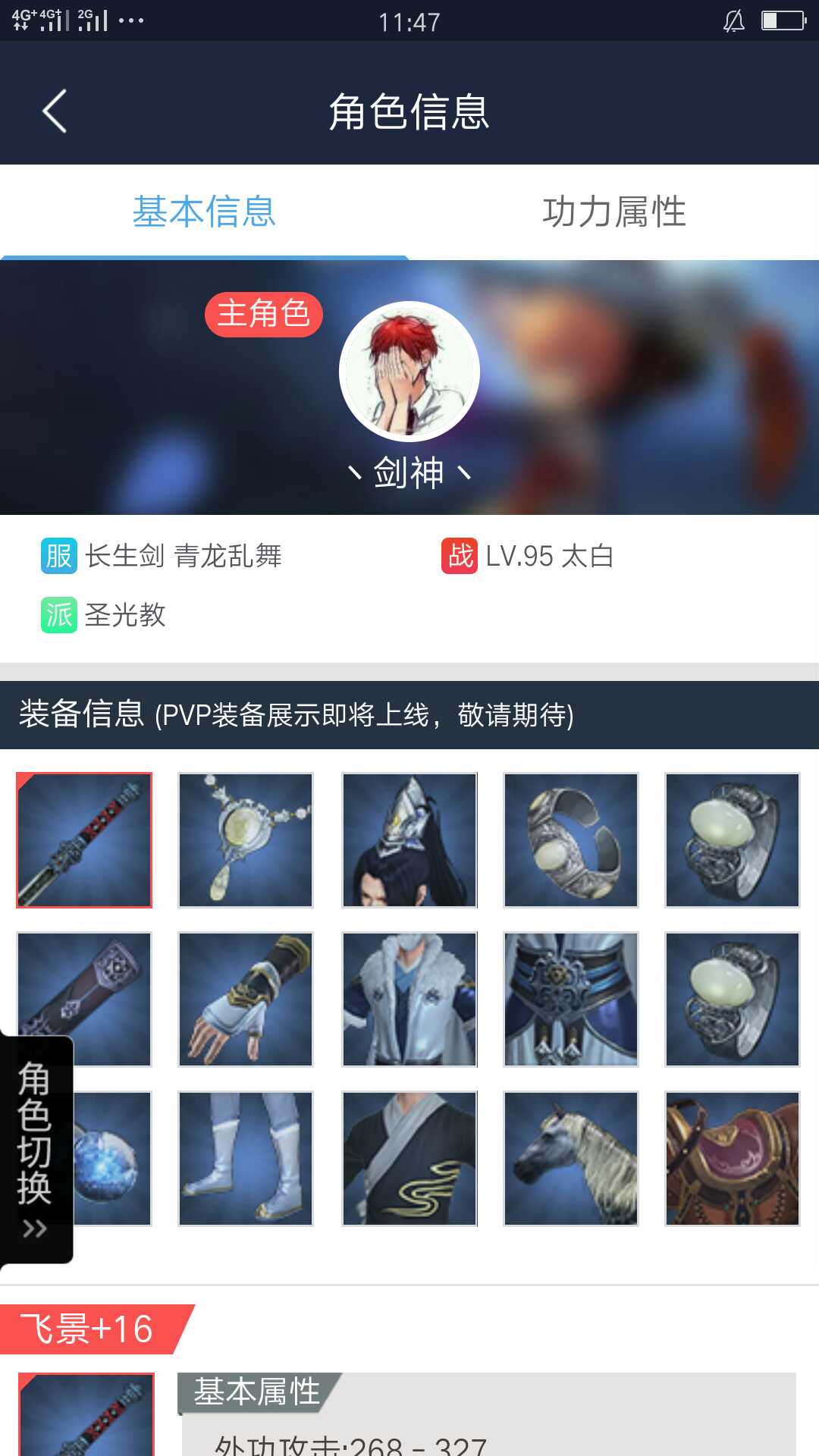Select the white horse mount tile
The height and width of the screenshot is (1456, 819).
click(x=571, y=1159)
